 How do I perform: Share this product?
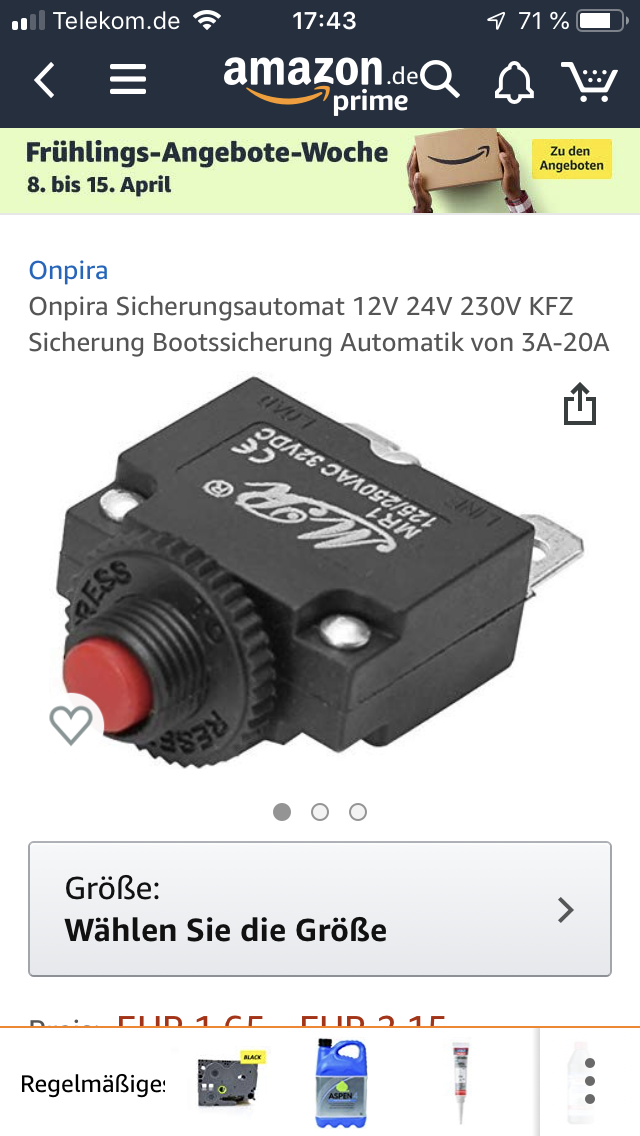tap(580, 405)
